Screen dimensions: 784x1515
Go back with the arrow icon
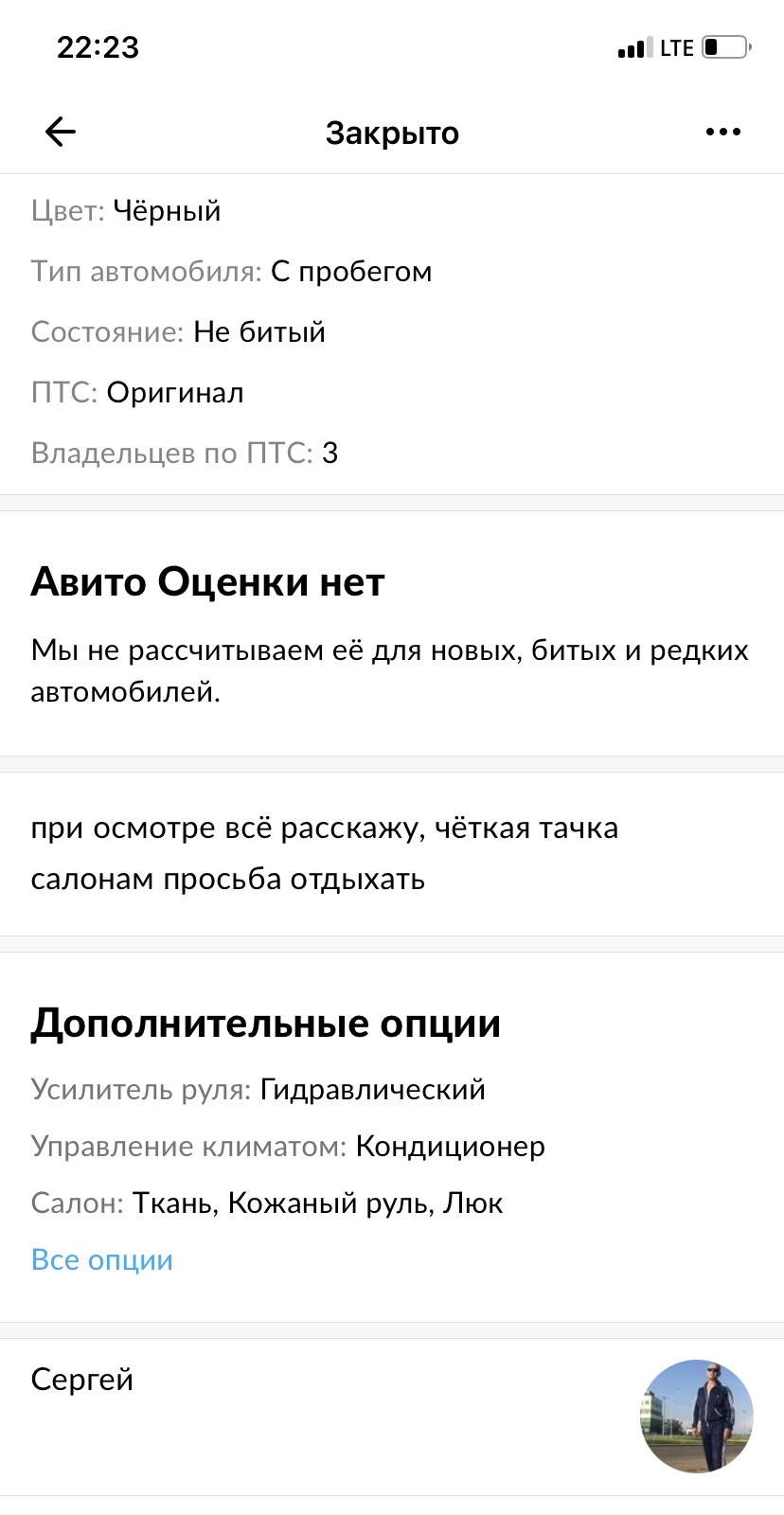pyautogui.click(x=61, y=132)
